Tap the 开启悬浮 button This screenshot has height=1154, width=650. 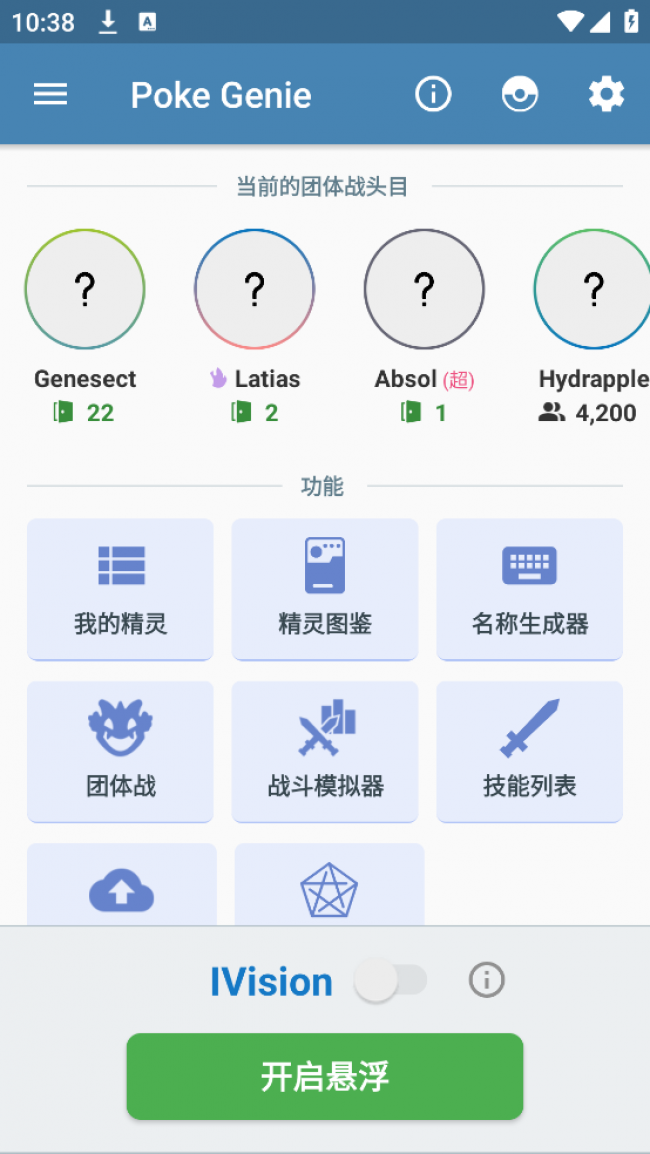[324, 1076]
